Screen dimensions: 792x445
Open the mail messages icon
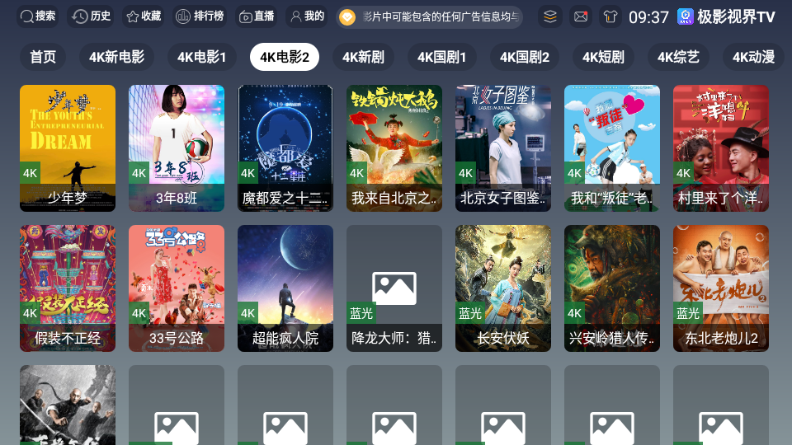(580, 17)
